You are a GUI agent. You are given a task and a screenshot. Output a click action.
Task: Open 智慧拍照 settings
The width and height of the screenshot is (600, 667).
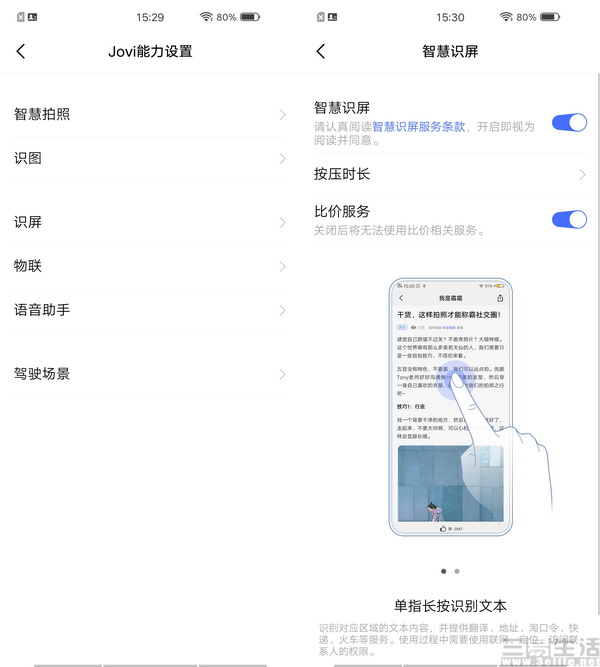tap(150, 114)
